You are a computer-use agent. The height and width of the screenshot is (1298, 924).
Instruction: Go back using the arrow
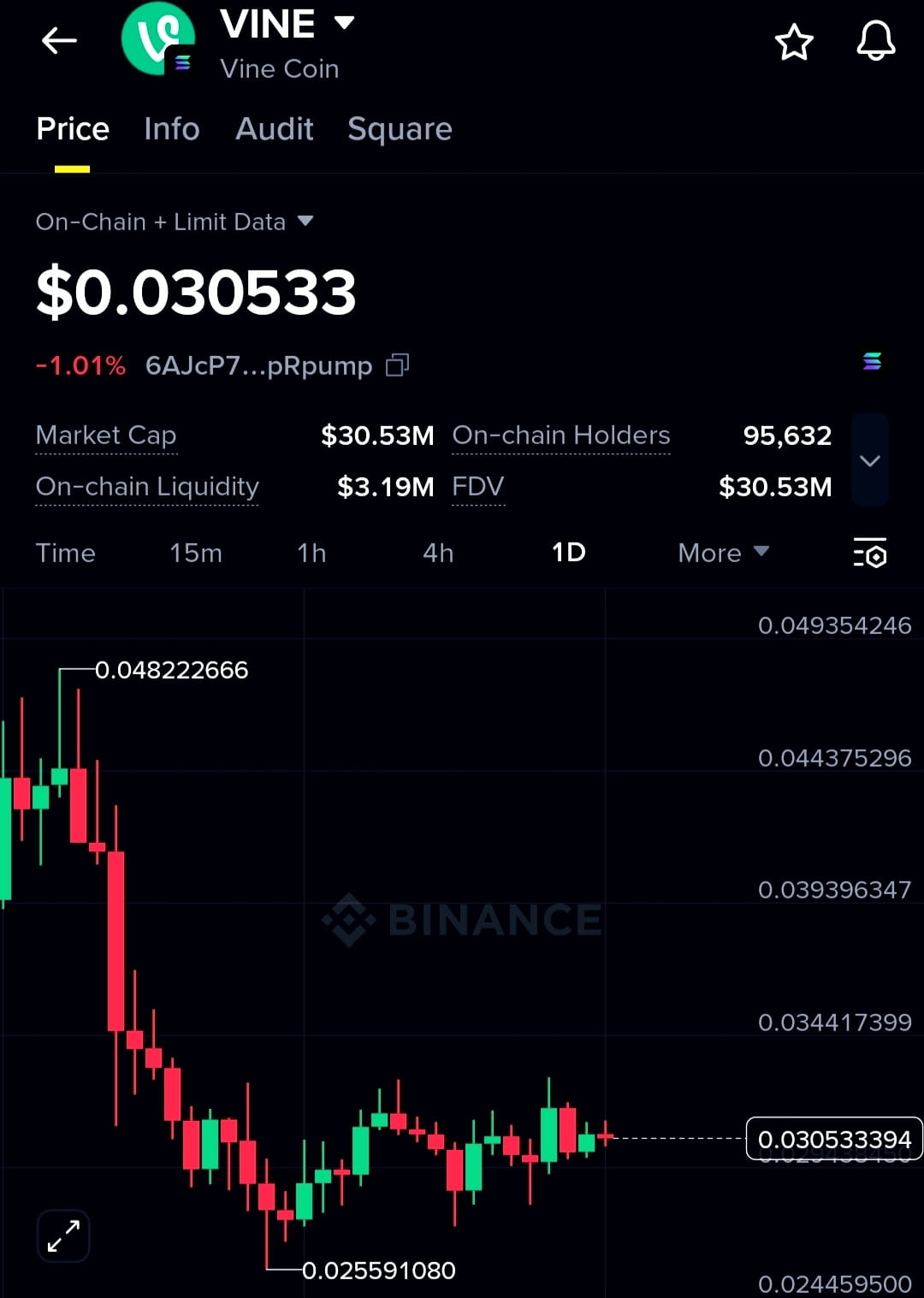(x=59, y=40)
